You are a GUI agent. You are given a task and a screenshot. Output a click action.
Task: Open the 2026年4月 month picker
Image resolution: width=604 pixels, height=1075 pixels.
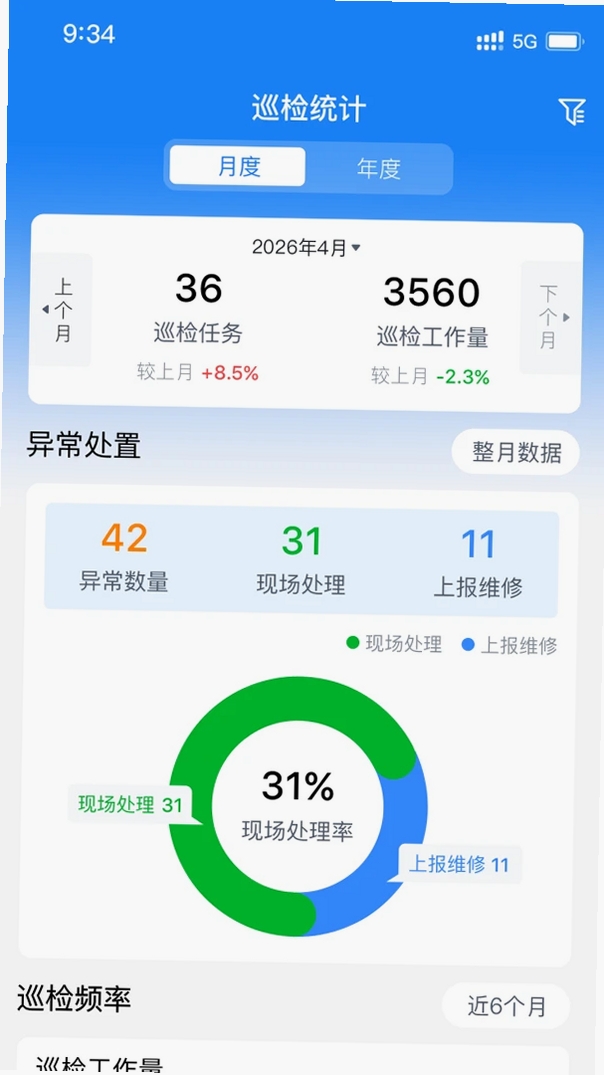point(306,247)
